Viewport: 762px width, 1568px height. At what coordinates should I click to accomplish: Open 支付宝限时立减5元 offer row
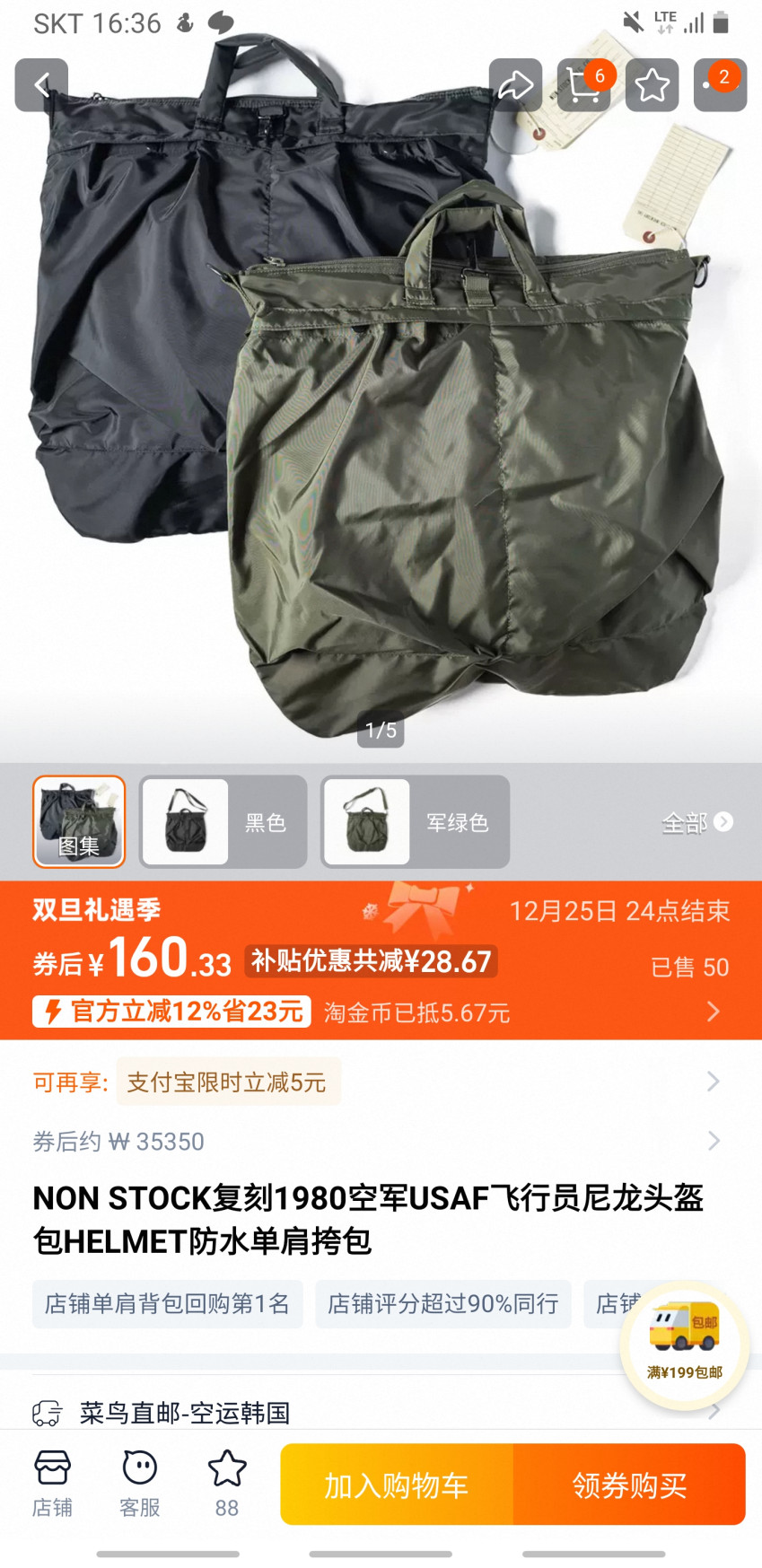(227, 1082)
